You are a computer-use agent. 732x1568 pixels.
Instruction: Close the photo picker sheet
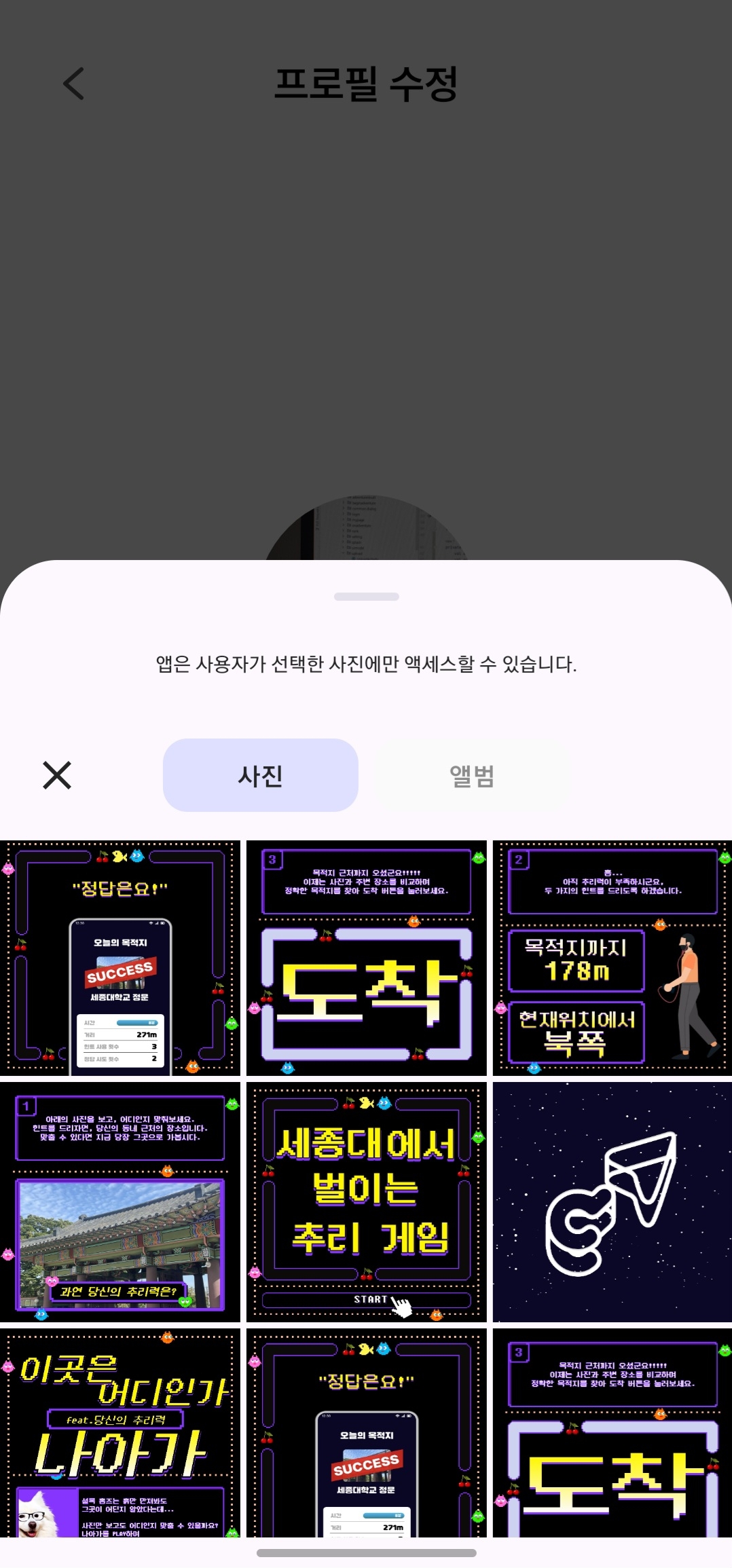click(57, 775)
